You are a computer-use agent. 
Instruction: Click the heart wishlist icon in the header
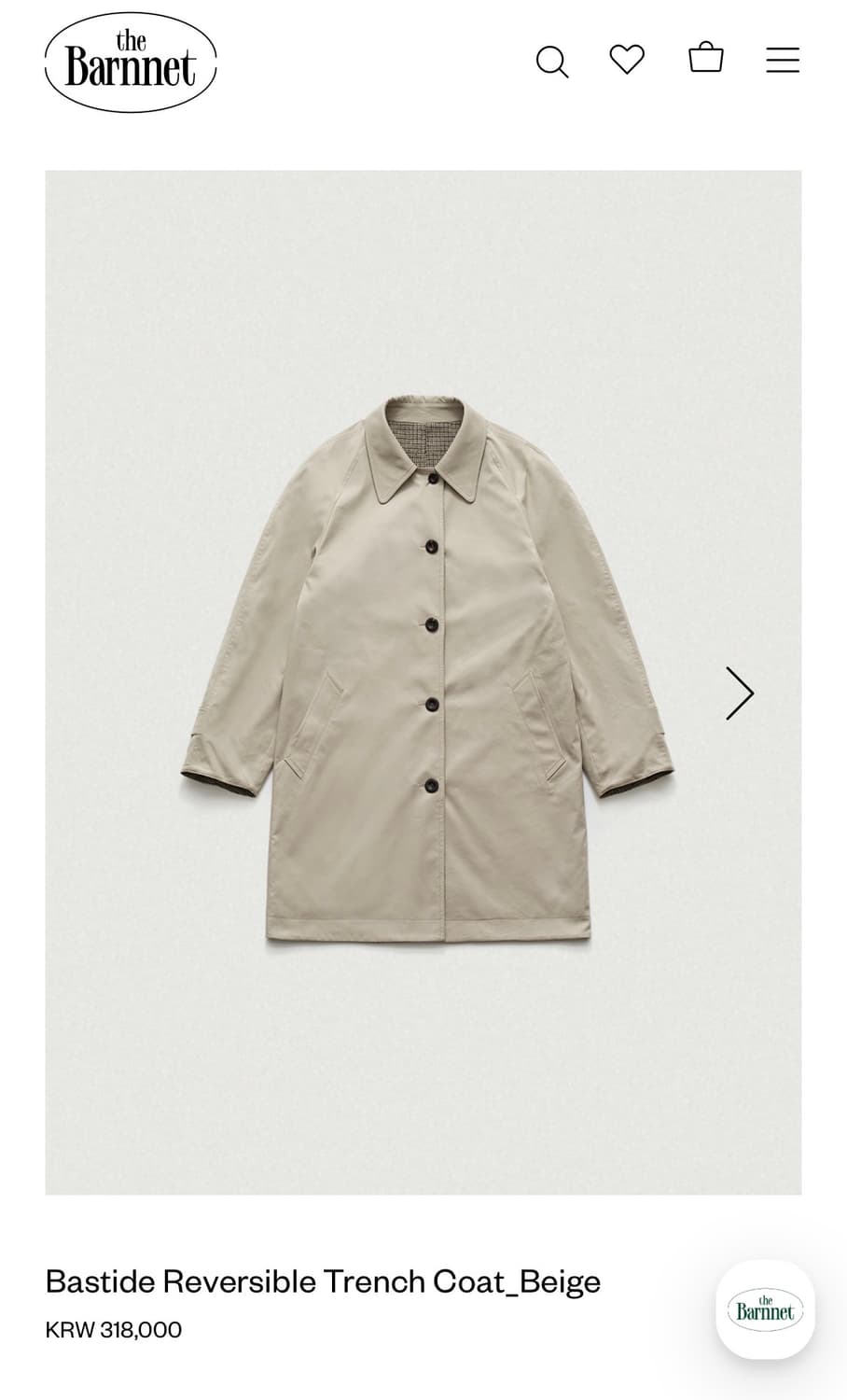[627, 59]
